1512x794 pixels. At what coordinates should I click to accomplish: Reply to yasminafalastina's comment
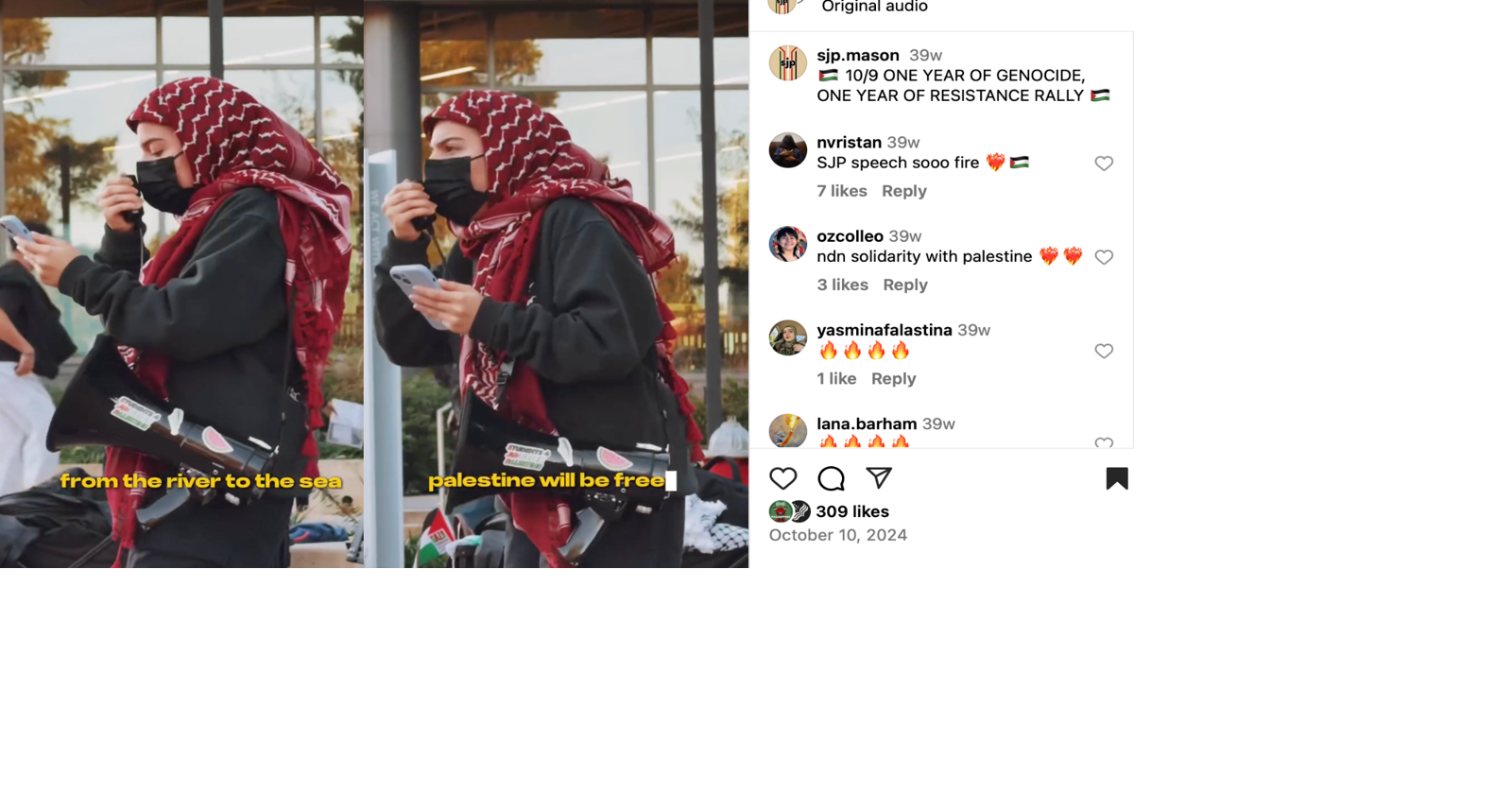(893, 378)
